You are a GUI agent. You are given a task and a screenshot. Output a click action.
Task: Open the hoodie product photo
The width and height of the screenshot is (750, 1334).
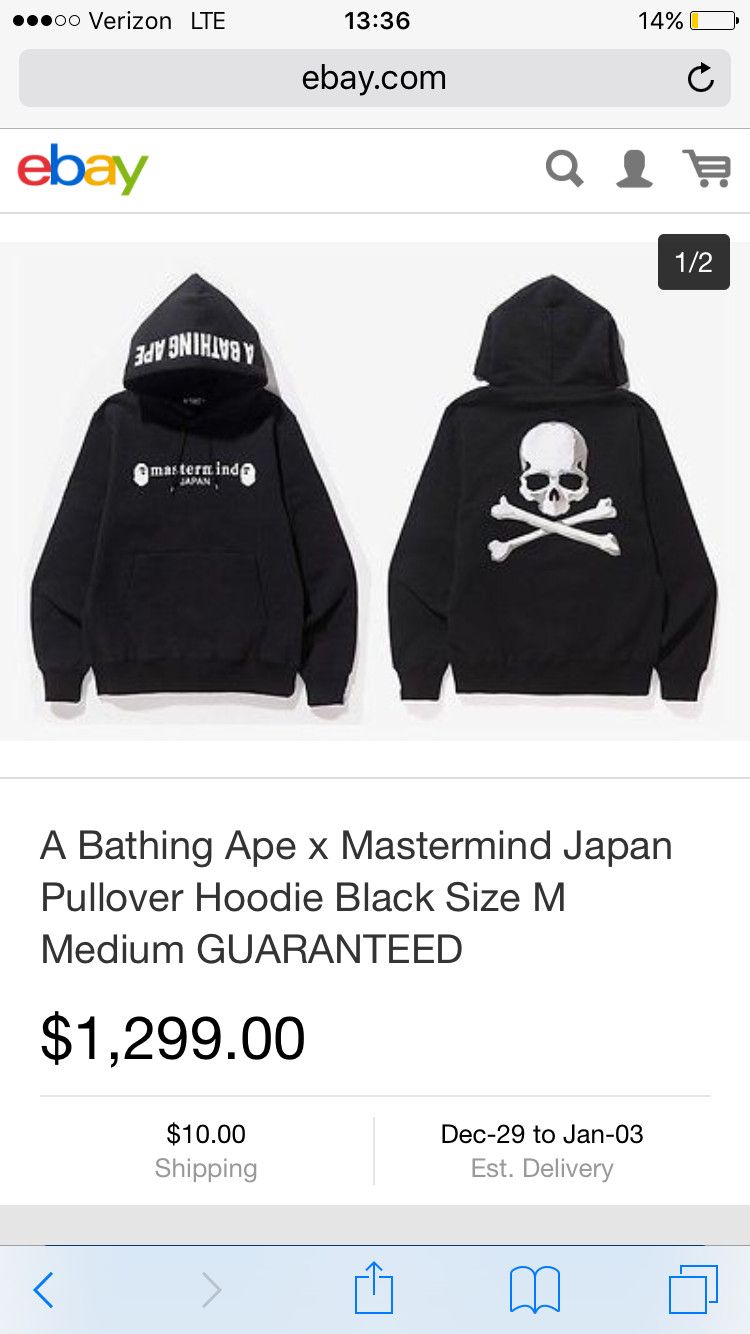pos(375,491)
